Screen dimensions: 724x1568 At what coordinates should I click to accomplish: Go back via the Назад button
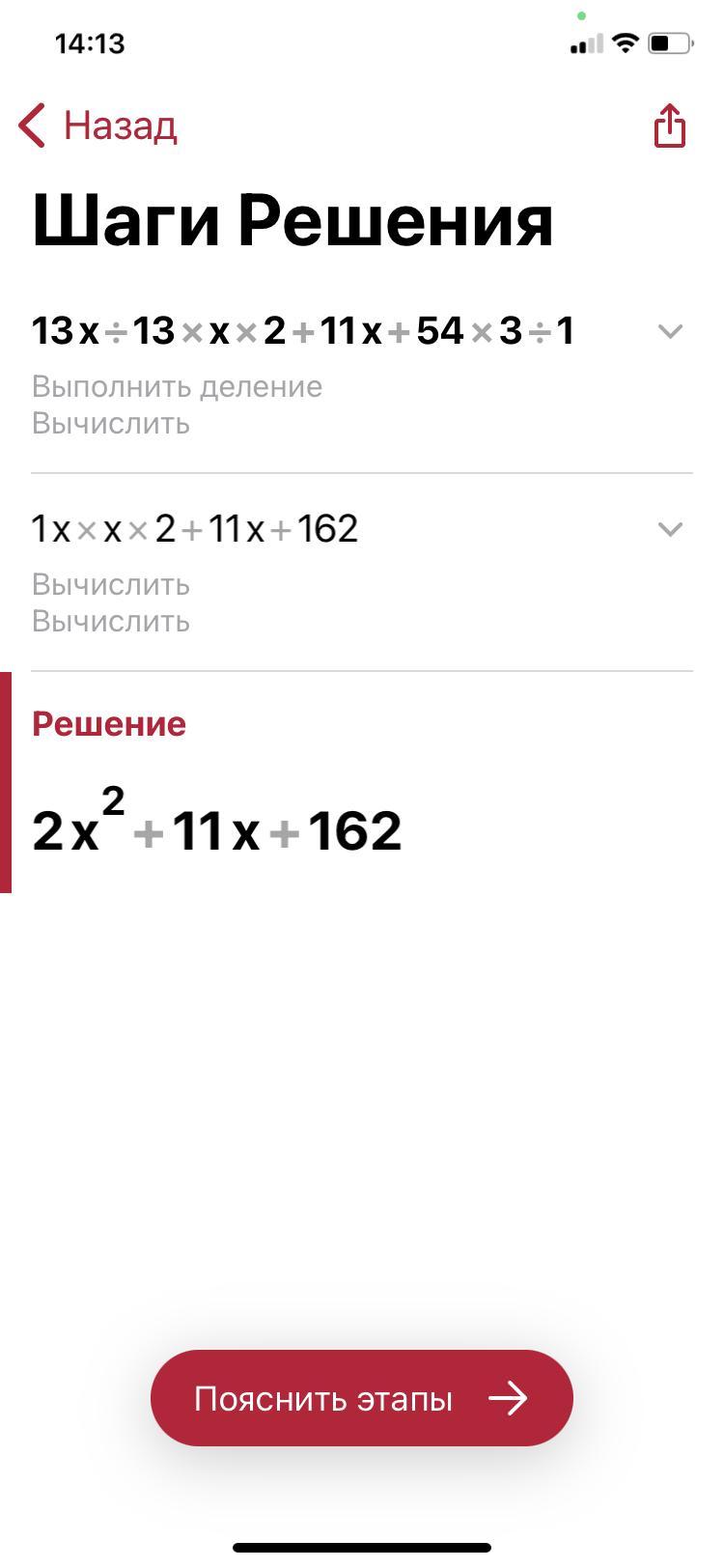(x=97, y=126)
